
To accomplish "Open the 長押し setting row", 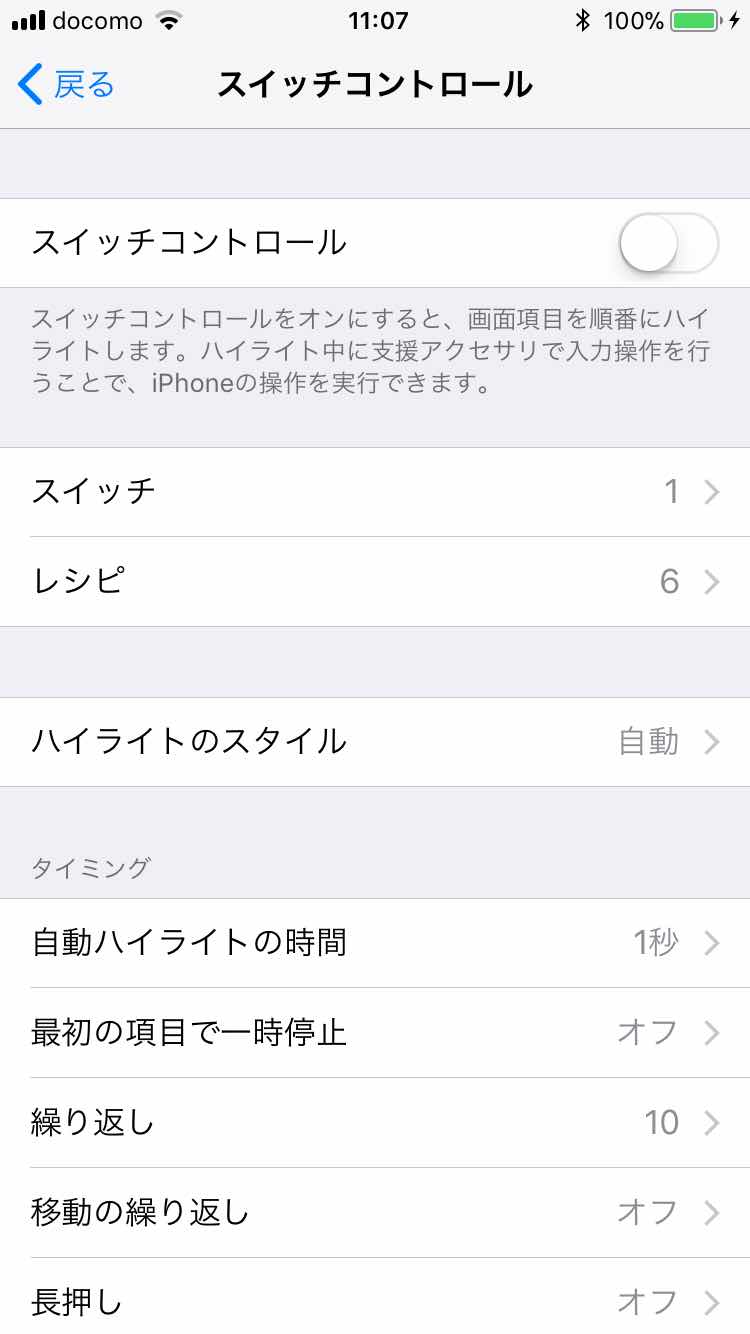I will coord(375,1297).
